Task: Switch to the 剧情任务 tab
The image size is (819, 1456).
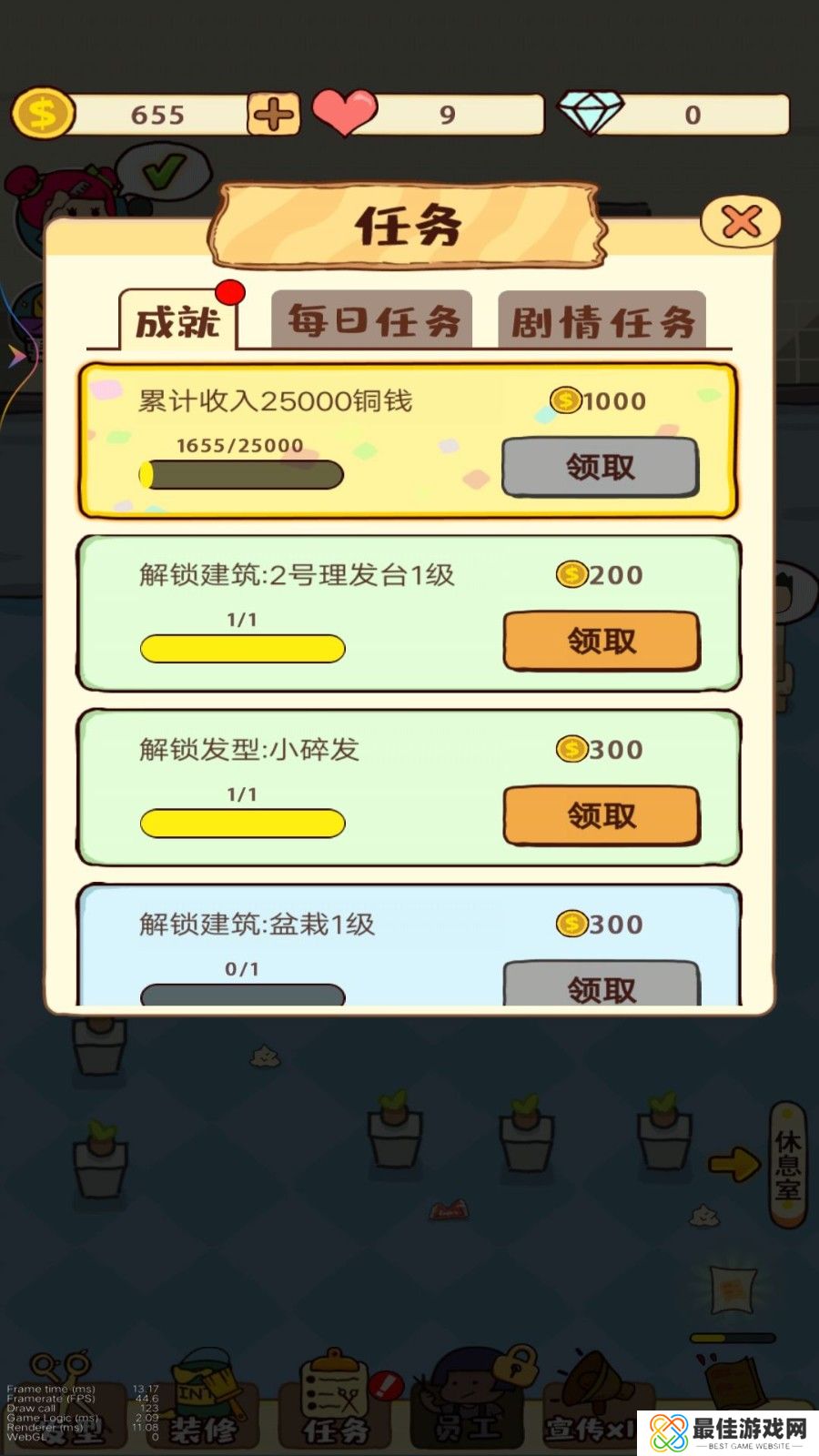Action: point(602,321)
